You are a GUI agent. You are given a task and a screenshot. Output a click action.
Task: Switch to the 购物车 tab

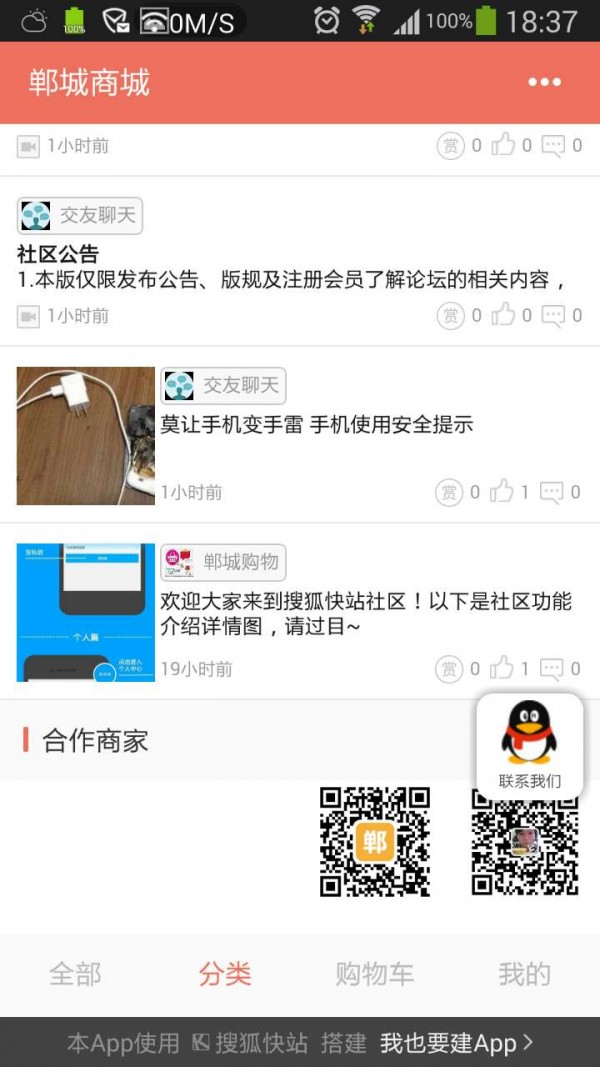[x=374, y=974]
